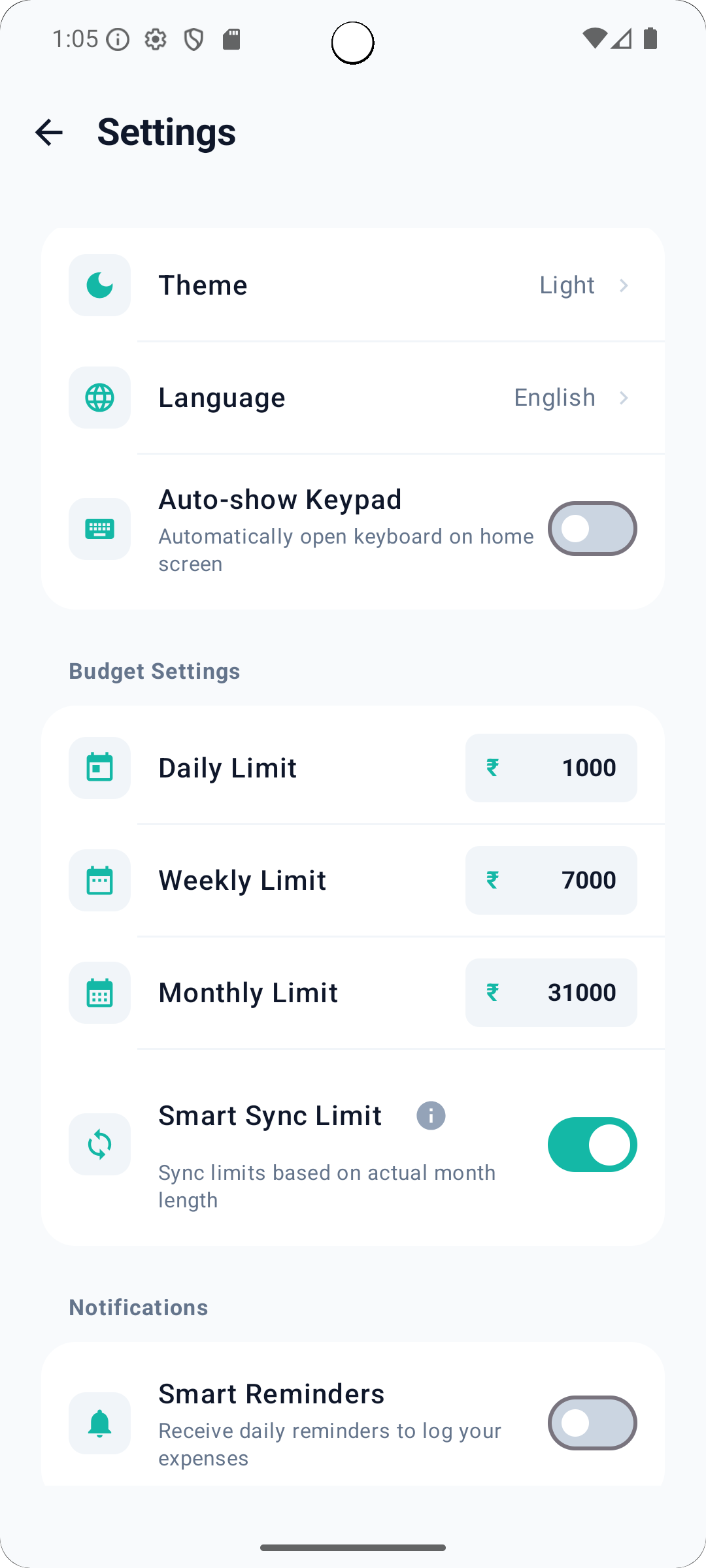Viewport: 706px width, 1568px height.
Task: Click the Monthly Limit calendar icon
Action: [x=99, y=992]
